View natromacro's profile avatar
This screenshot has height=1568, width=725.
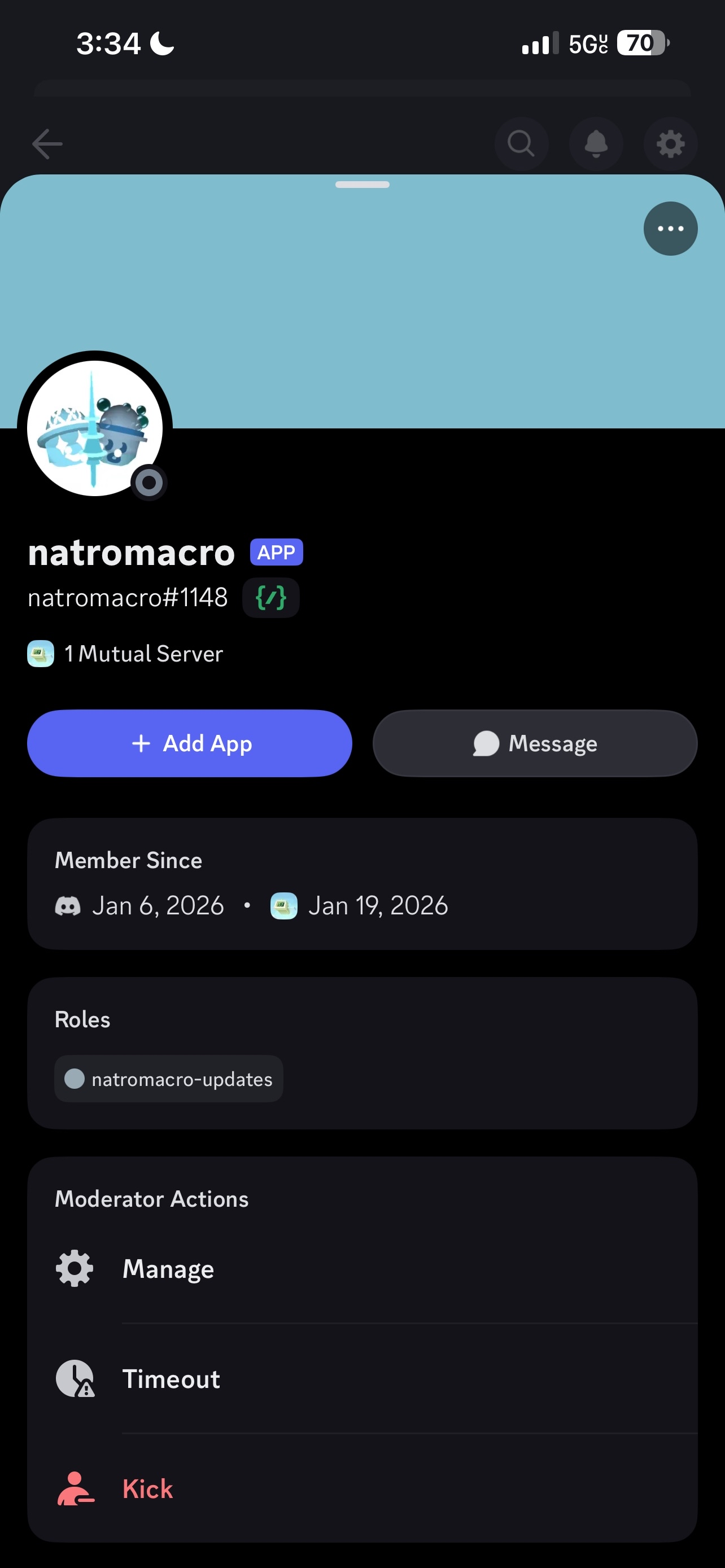(94, 428)
